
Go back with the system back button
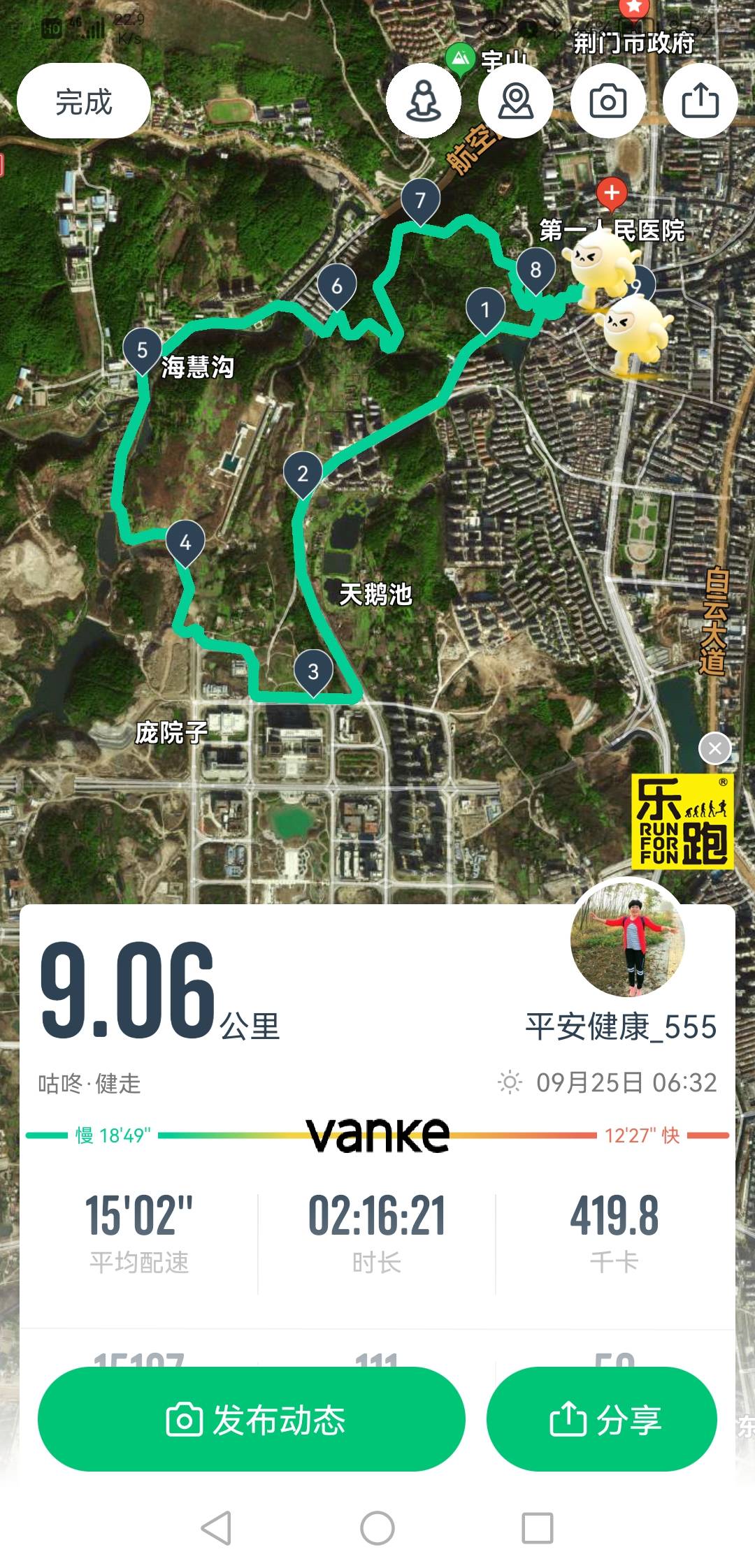tap(217, 1527)
